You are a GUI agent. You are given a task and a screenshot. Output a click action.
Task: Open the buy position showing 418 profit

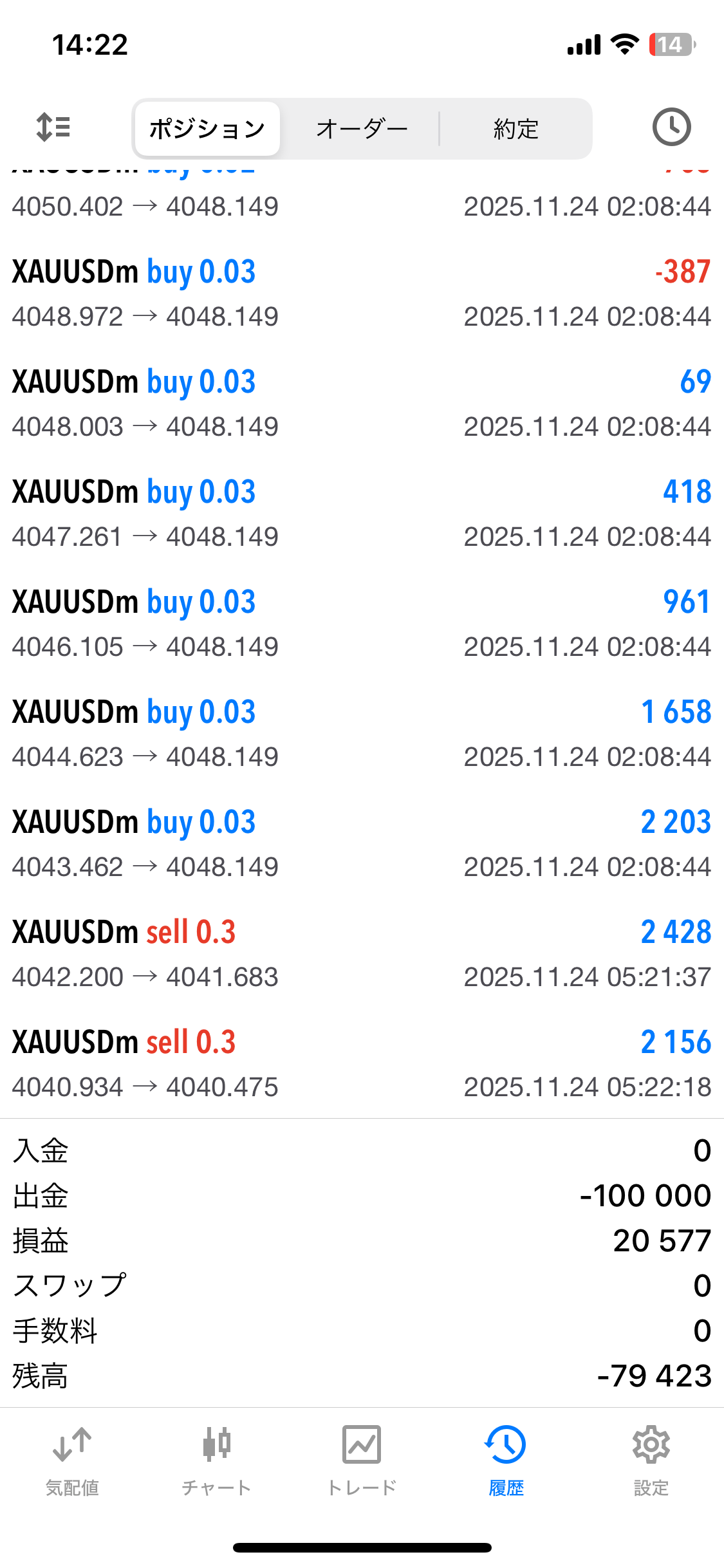(362, 514)
